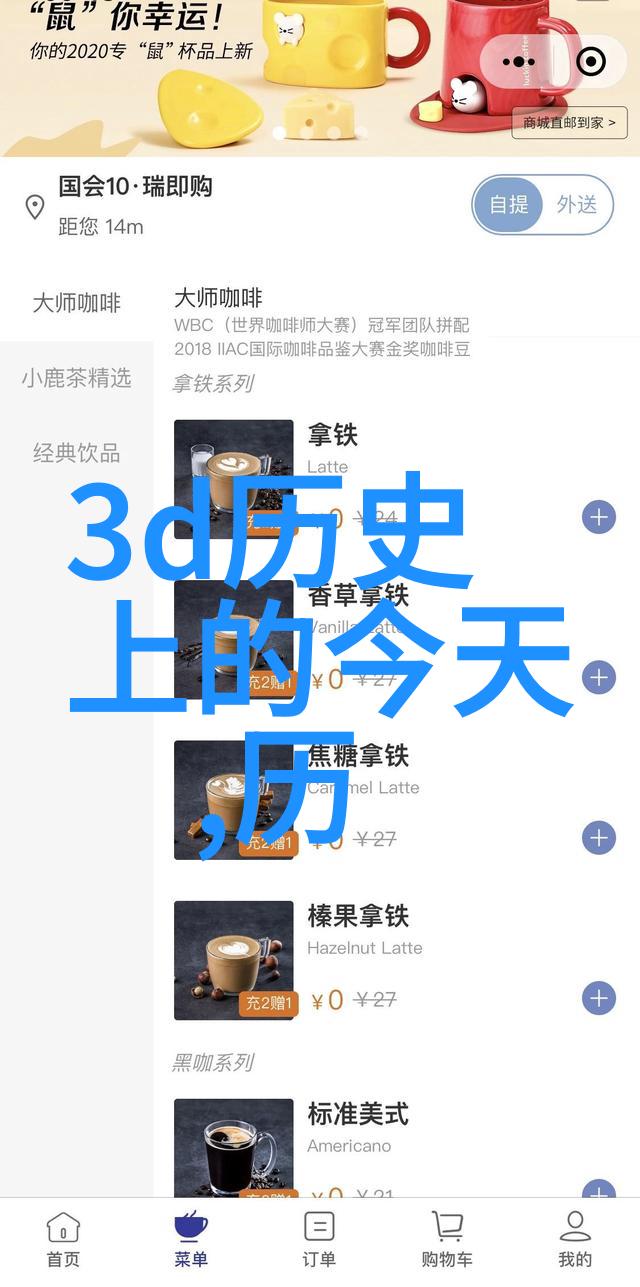Add 拿铁 Latte to the cart

pyautogui.click(x=598, y=517)
